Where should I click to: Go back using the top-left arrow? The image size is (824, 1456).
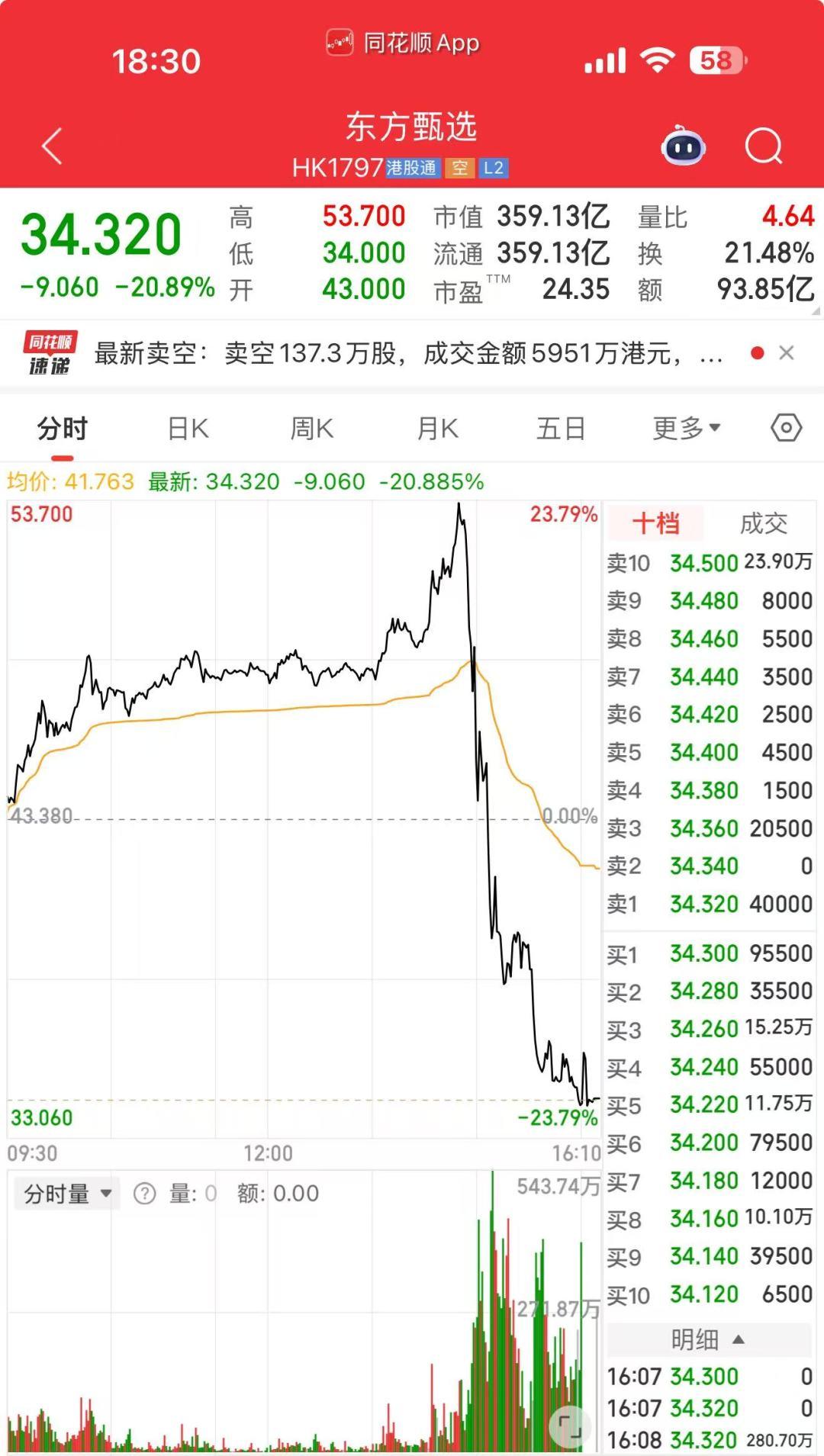(52, 146)
